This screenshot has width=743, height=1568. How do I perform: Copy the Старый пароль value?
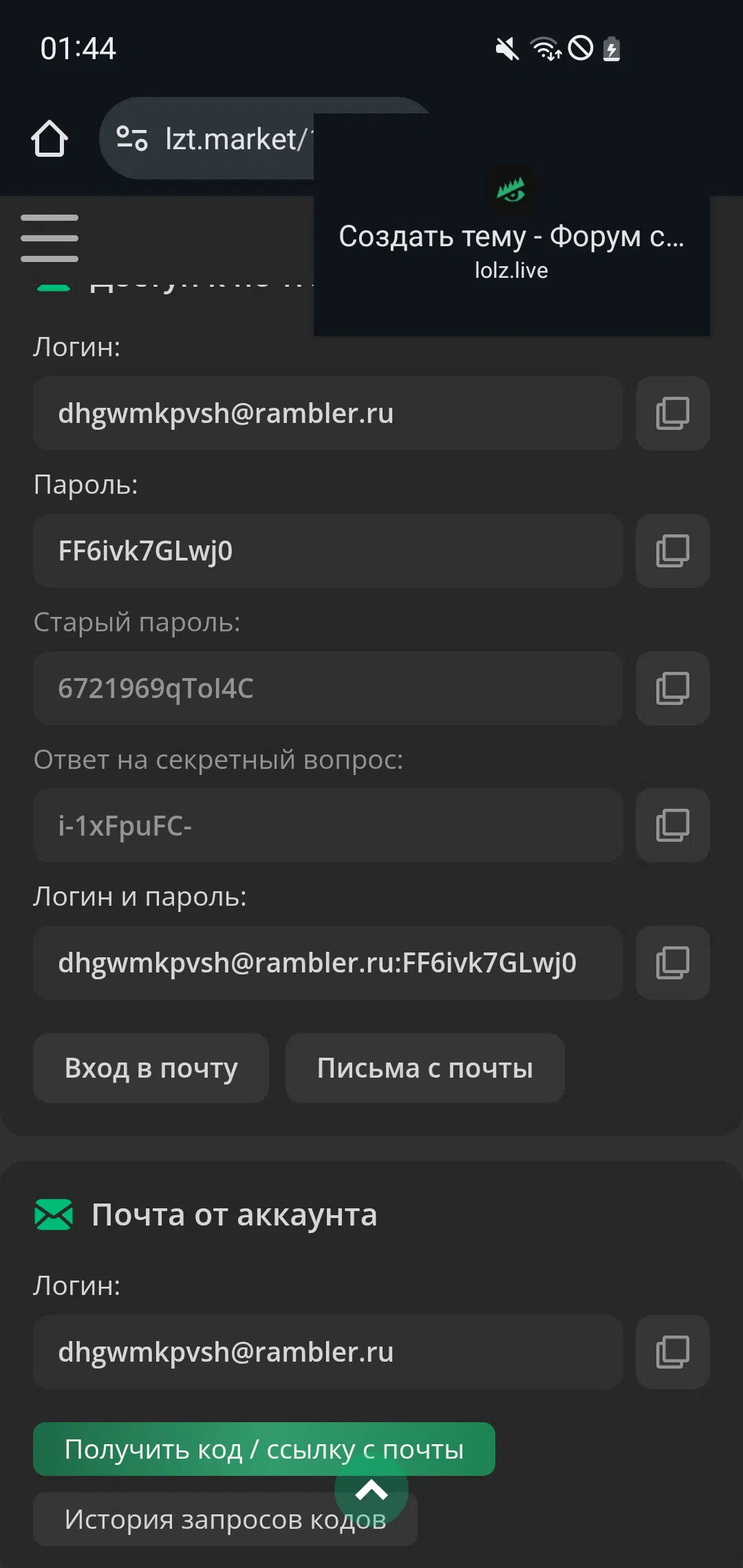click(x=672, y=688)
